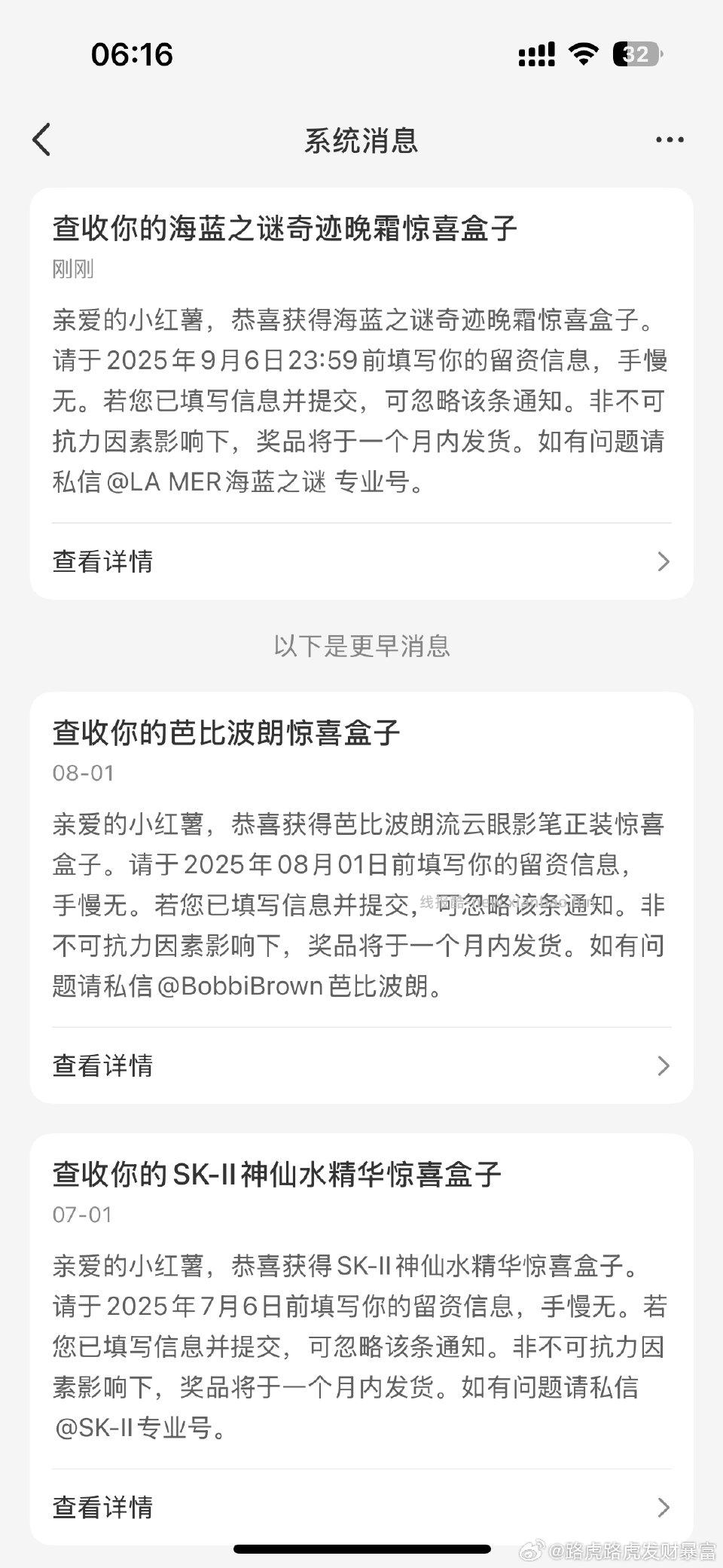Open the 芭比波朗 message with its right chevron

pos(663,1065)
